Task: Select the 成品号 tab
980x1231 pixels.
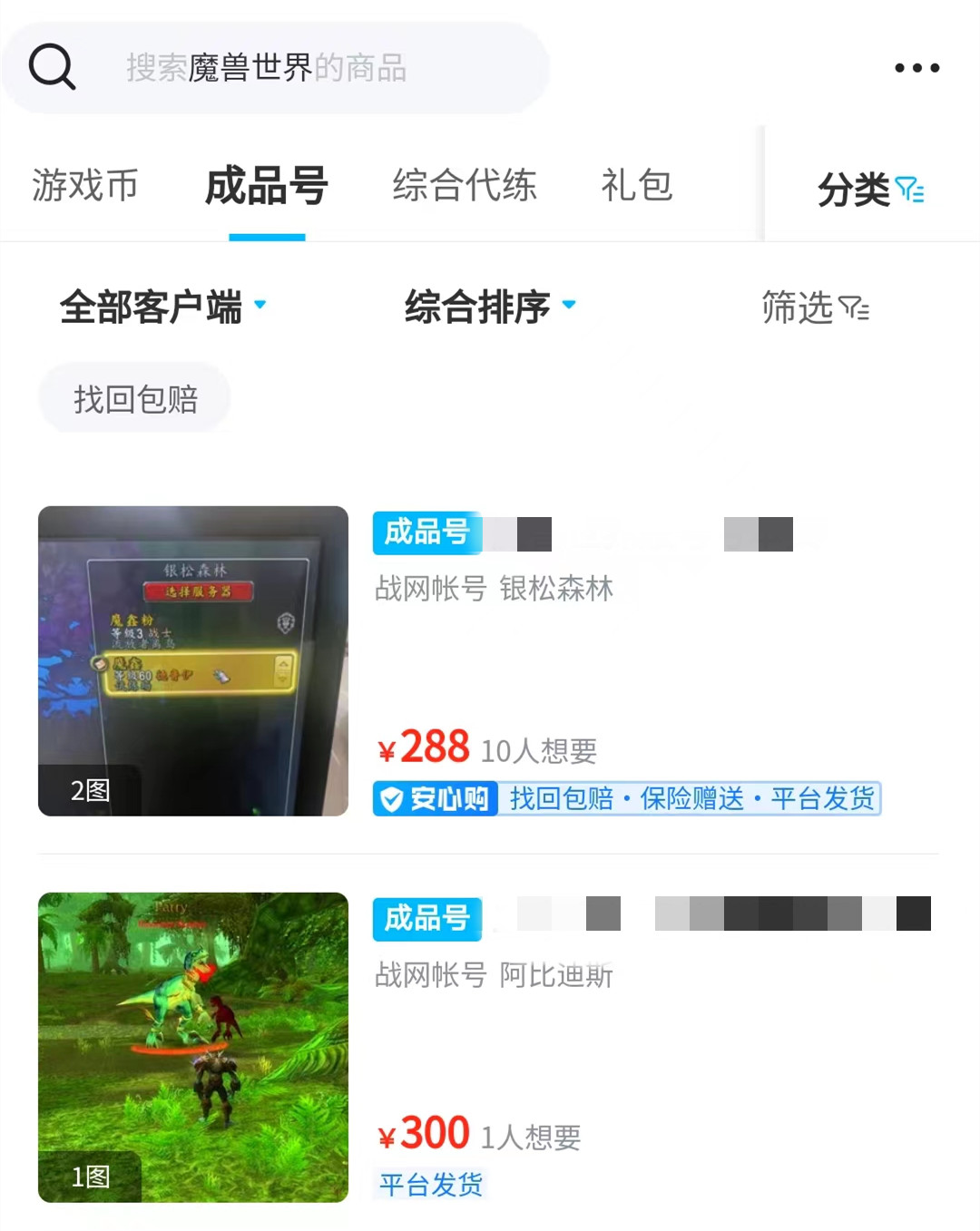Action: click(267, 187)
